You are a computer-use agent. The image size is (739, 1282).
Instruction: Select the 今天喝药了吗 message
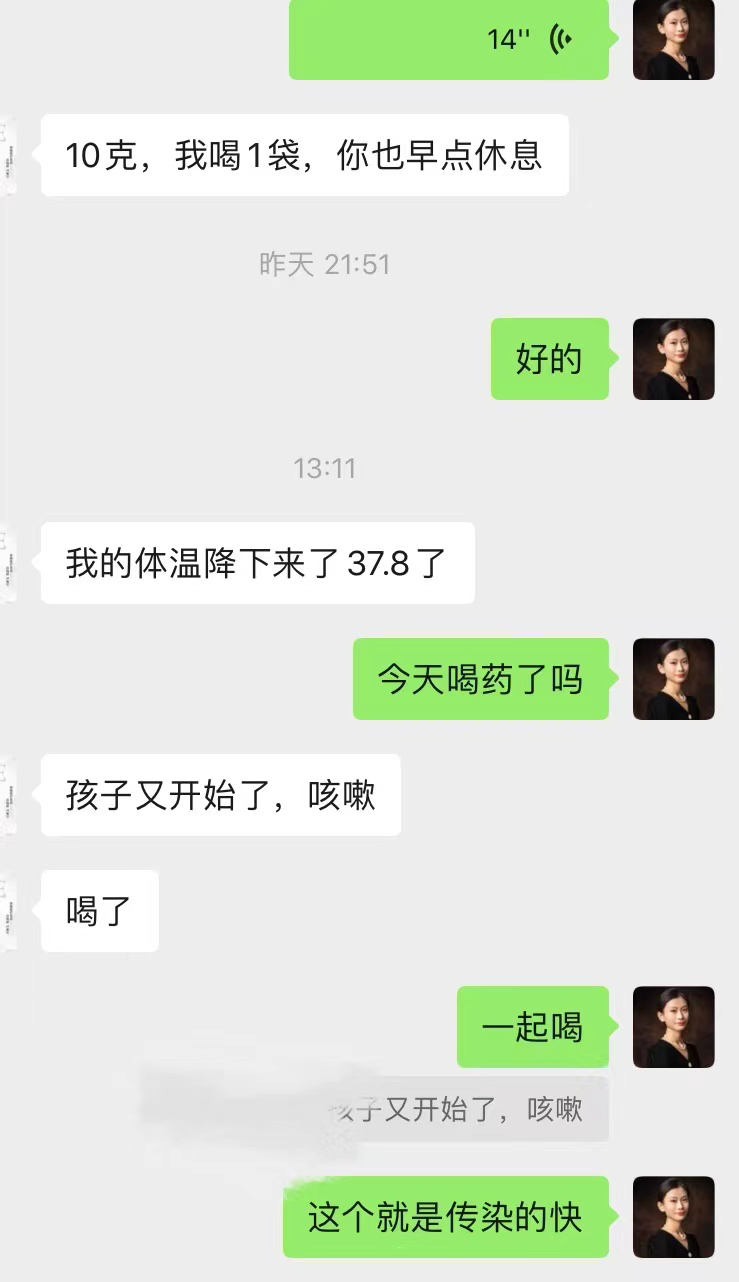coord(479,678)
